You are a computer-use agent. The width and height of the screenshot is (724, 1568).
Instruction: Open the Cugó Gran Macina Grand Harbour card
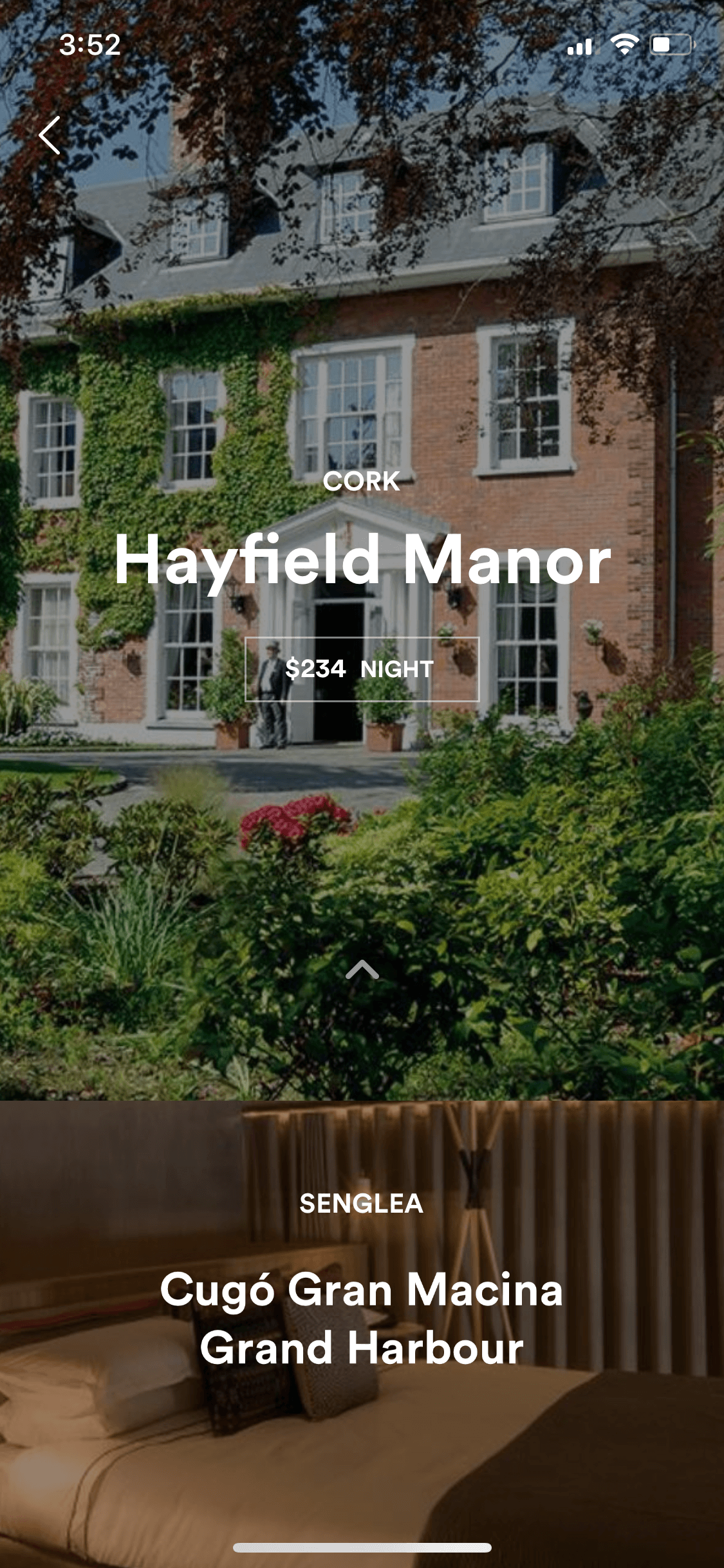click(x=362, y=1334)
